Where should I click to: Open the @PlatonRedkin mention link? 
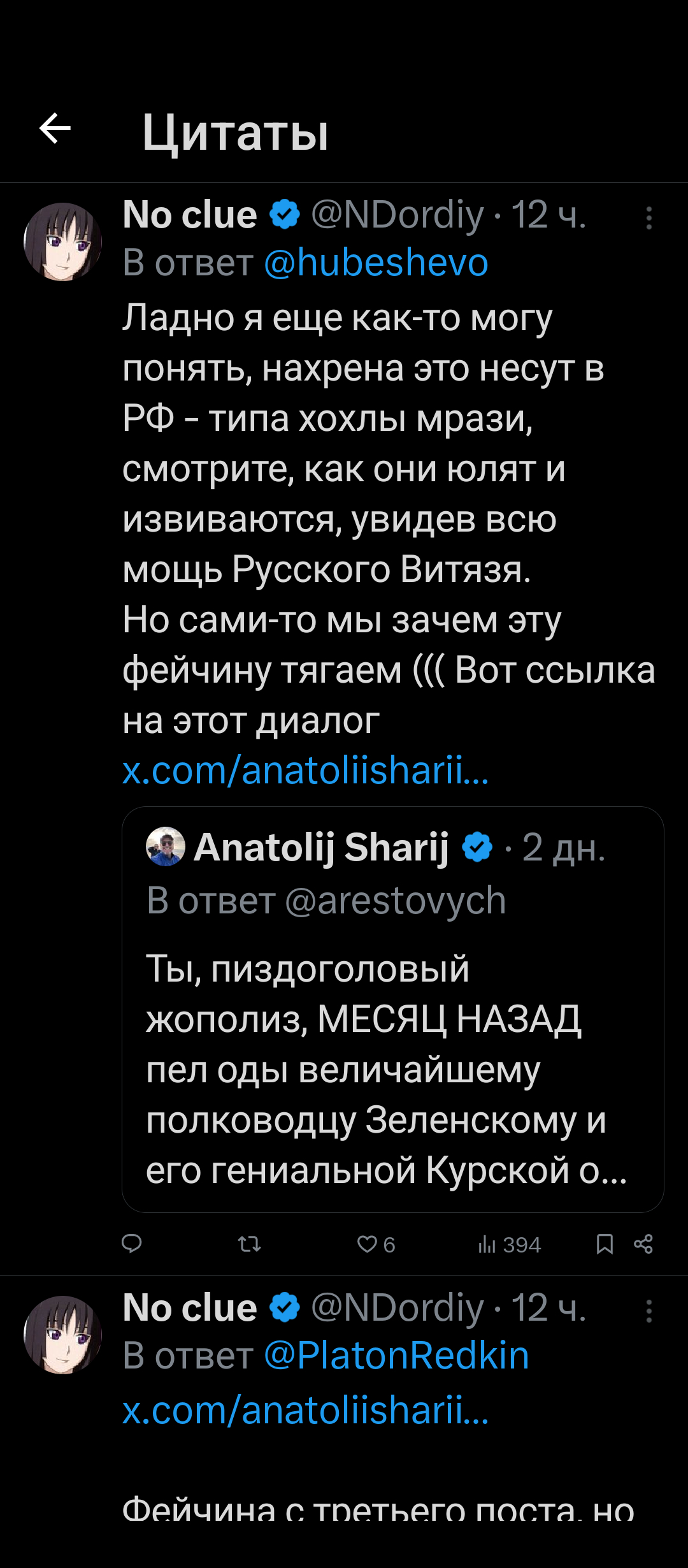click(396, 1355)
